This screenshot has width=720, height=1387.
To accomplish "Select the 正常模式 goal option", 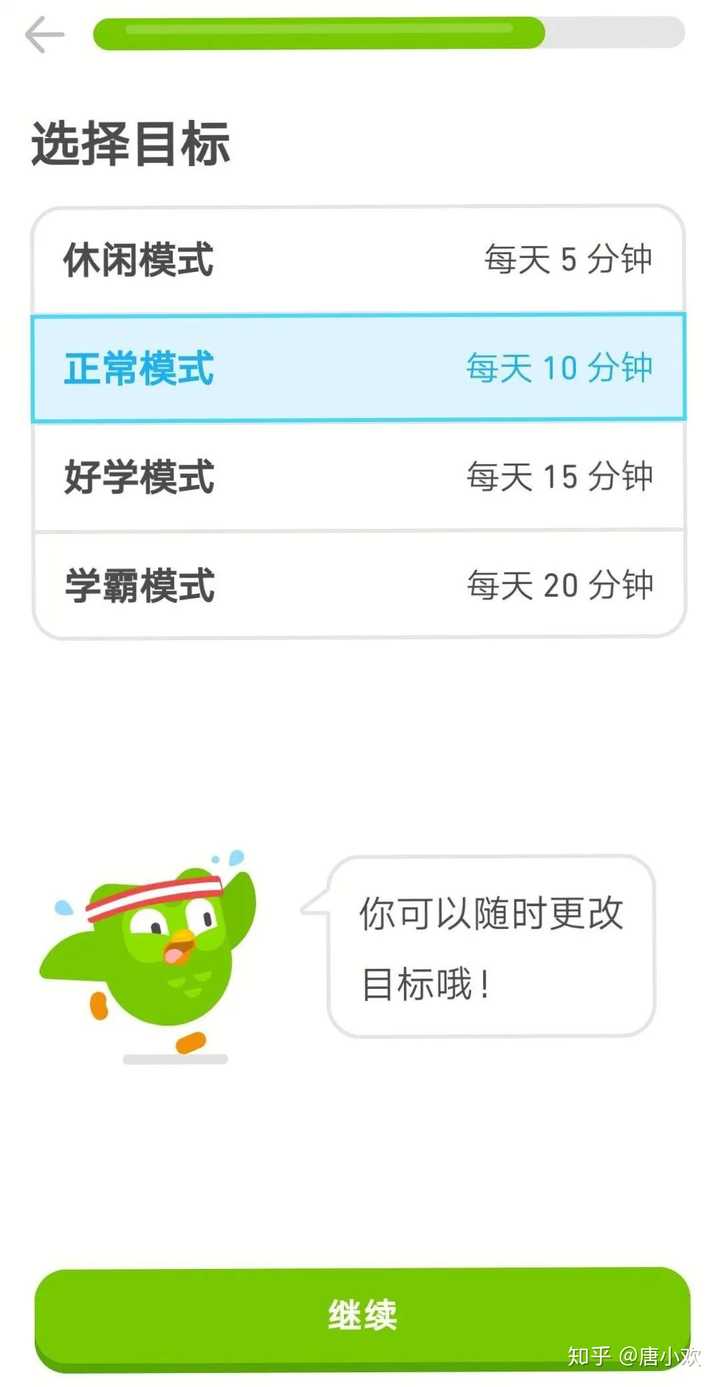I will (x=360, y=368).
